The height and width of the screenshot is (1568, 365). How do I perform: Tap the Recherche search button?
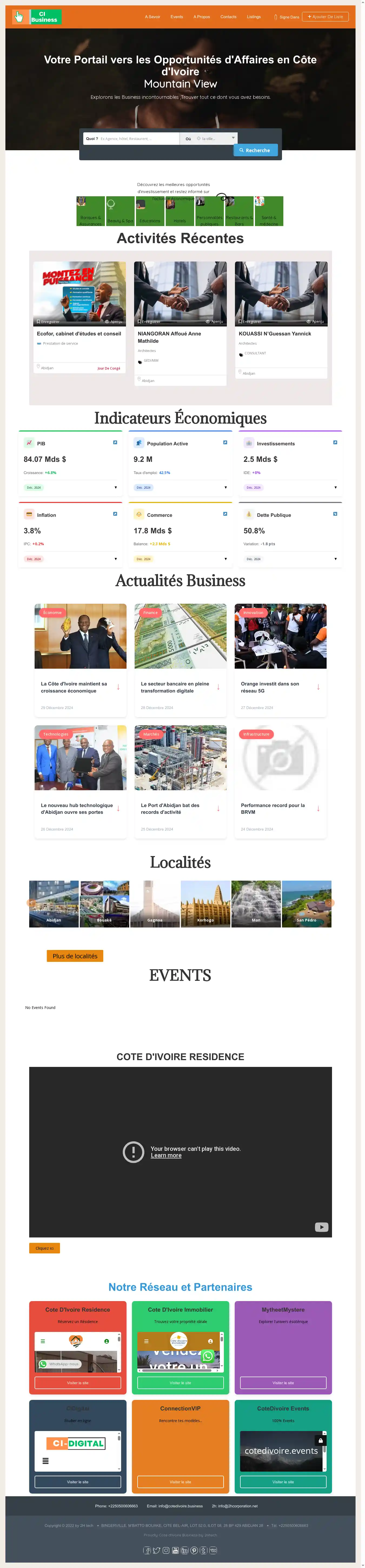click(x=255, y=150)
